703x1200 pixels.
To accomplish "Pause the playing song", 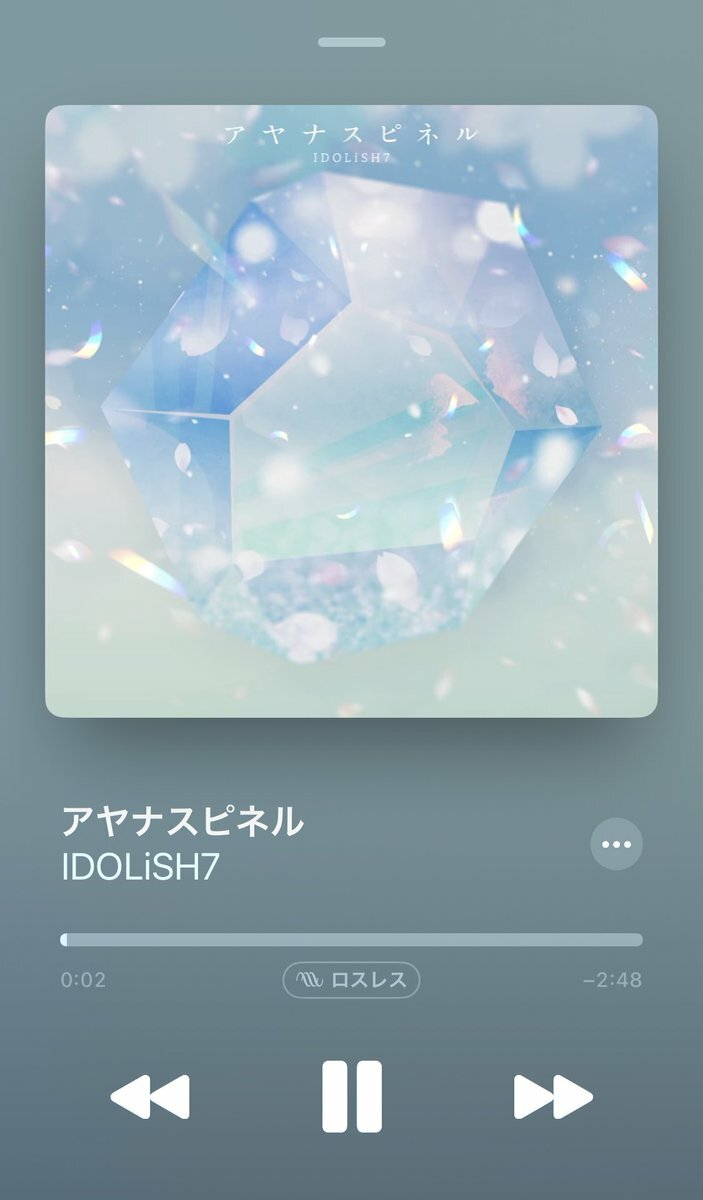I will [352, 1097].
